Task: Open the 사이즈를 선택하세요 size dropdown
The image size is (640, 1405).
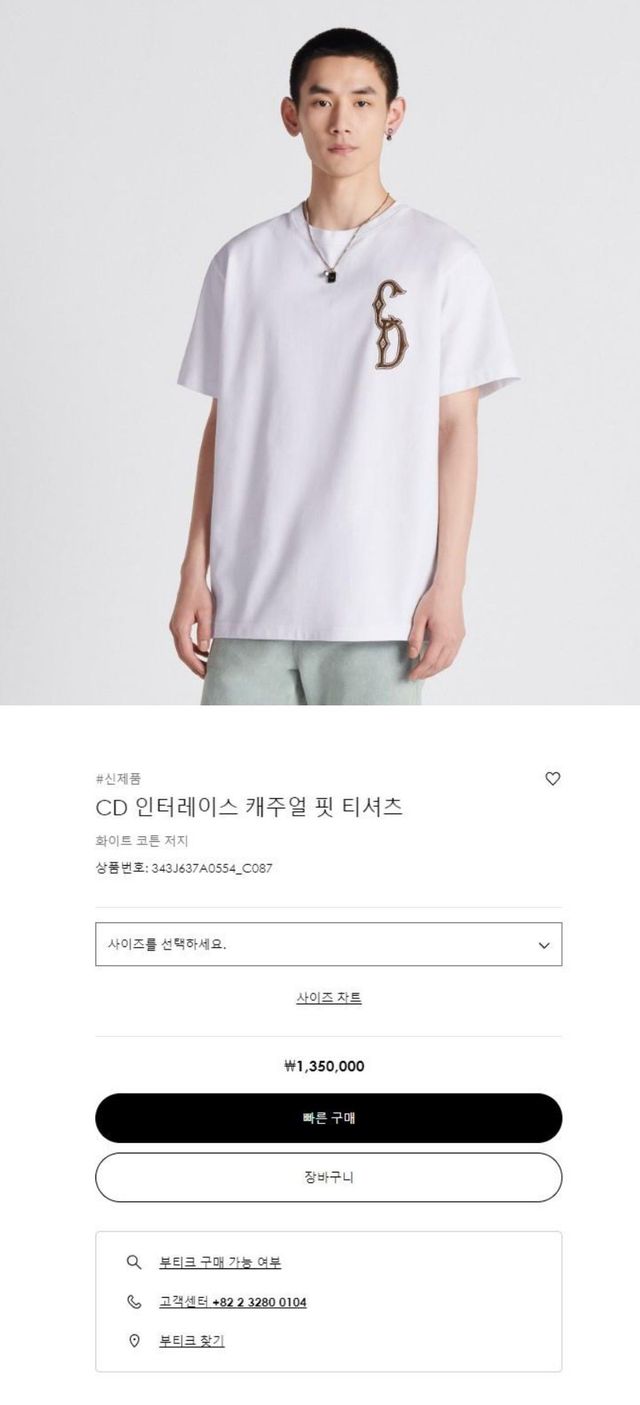Action: tap(328, 944)
